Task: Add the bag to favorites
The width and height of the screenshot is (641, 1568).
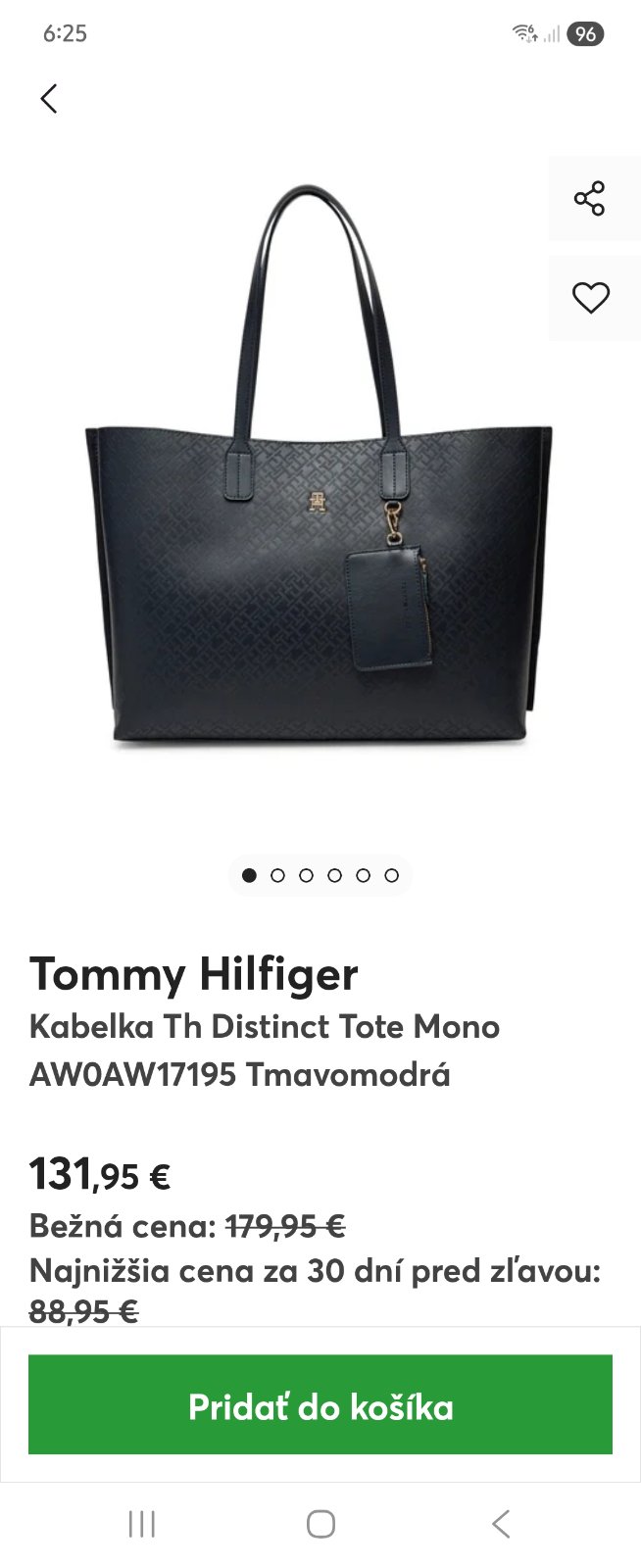Action: [x=590, y=298]
